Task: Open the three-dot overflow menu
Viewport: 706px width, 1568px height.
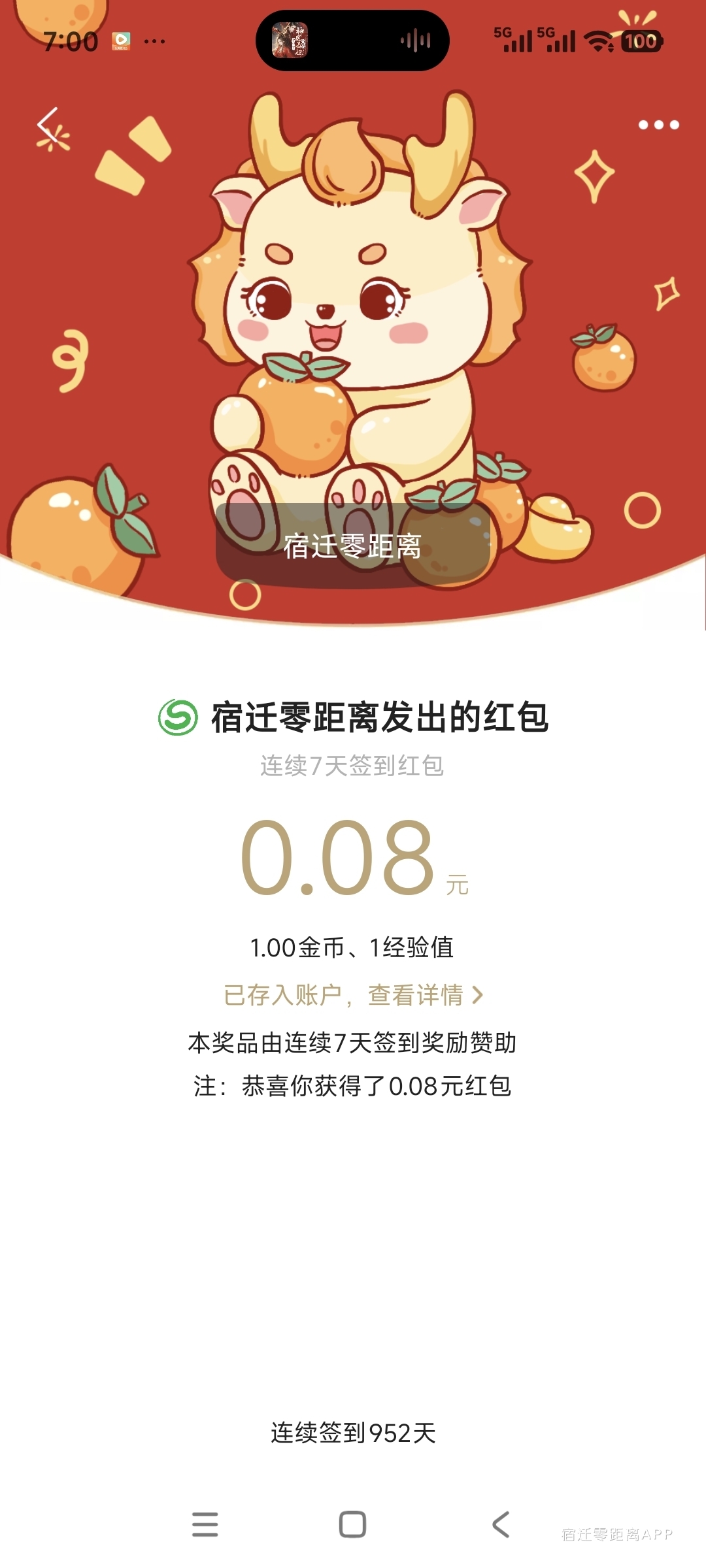Action: pyautogui.click(x=658, y=125)
